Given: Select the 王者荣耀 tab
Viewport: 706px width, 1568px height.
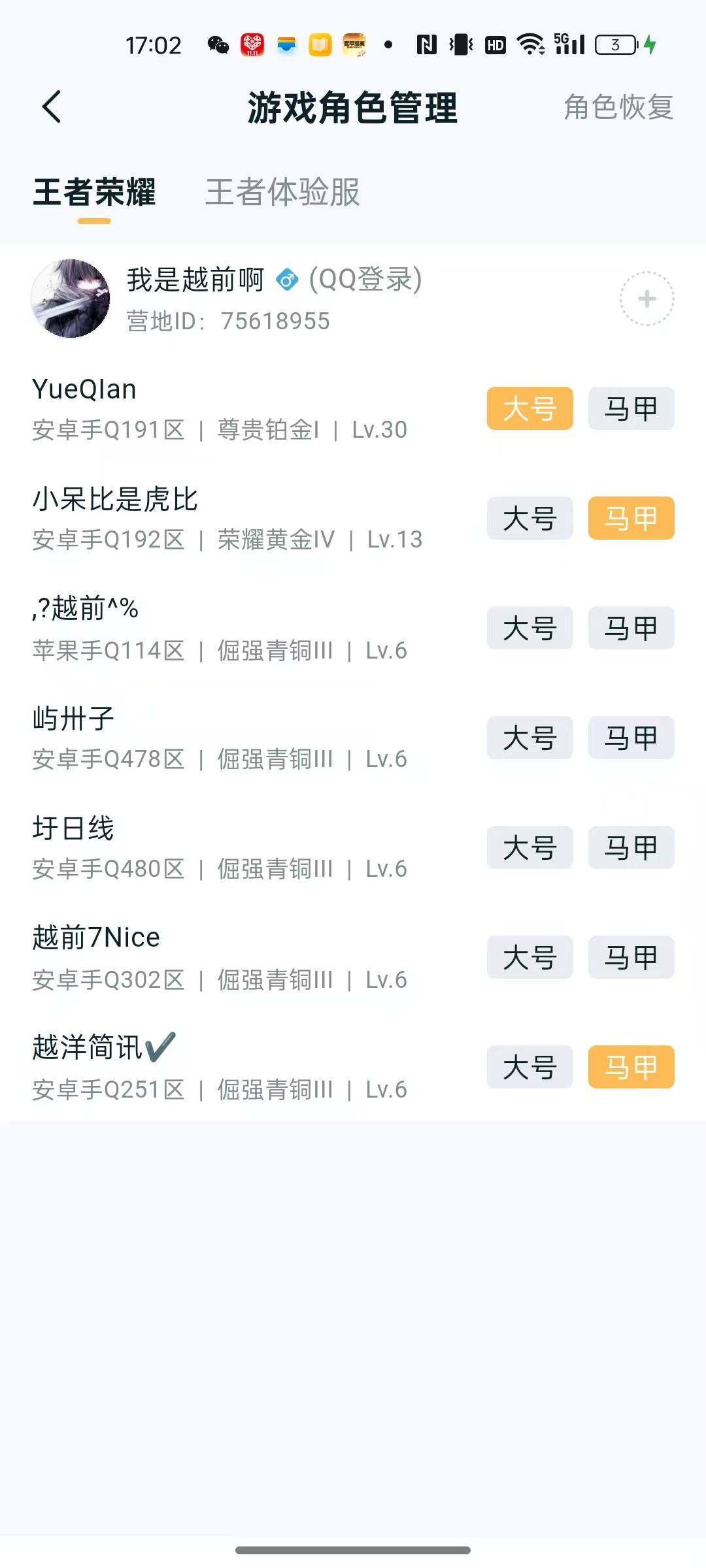Looking at the screenshot, I should (95, 192).
